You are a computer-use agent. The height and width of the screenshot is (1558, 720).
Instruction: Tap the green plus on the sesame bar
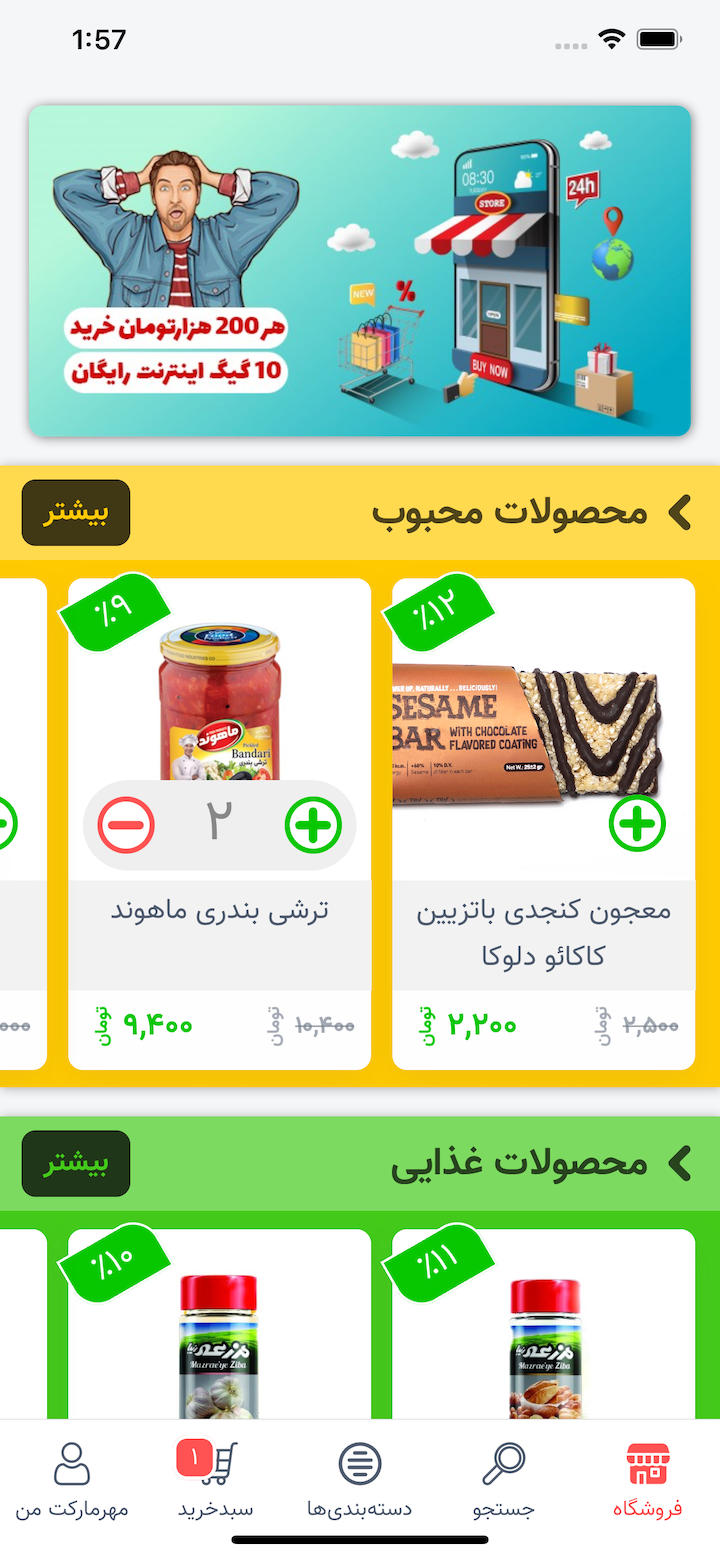tap(637, 824)
